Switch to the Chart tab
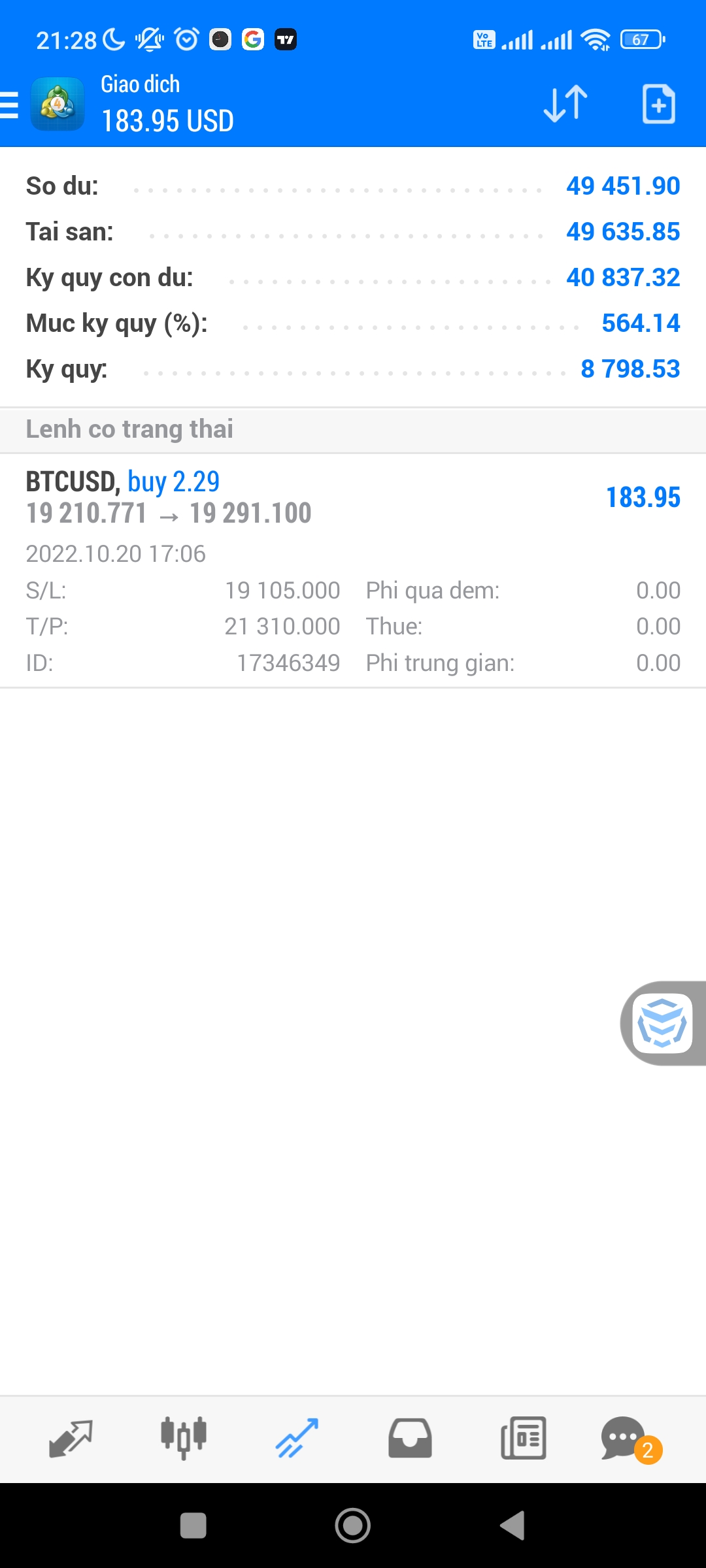 pos(184,1439)
